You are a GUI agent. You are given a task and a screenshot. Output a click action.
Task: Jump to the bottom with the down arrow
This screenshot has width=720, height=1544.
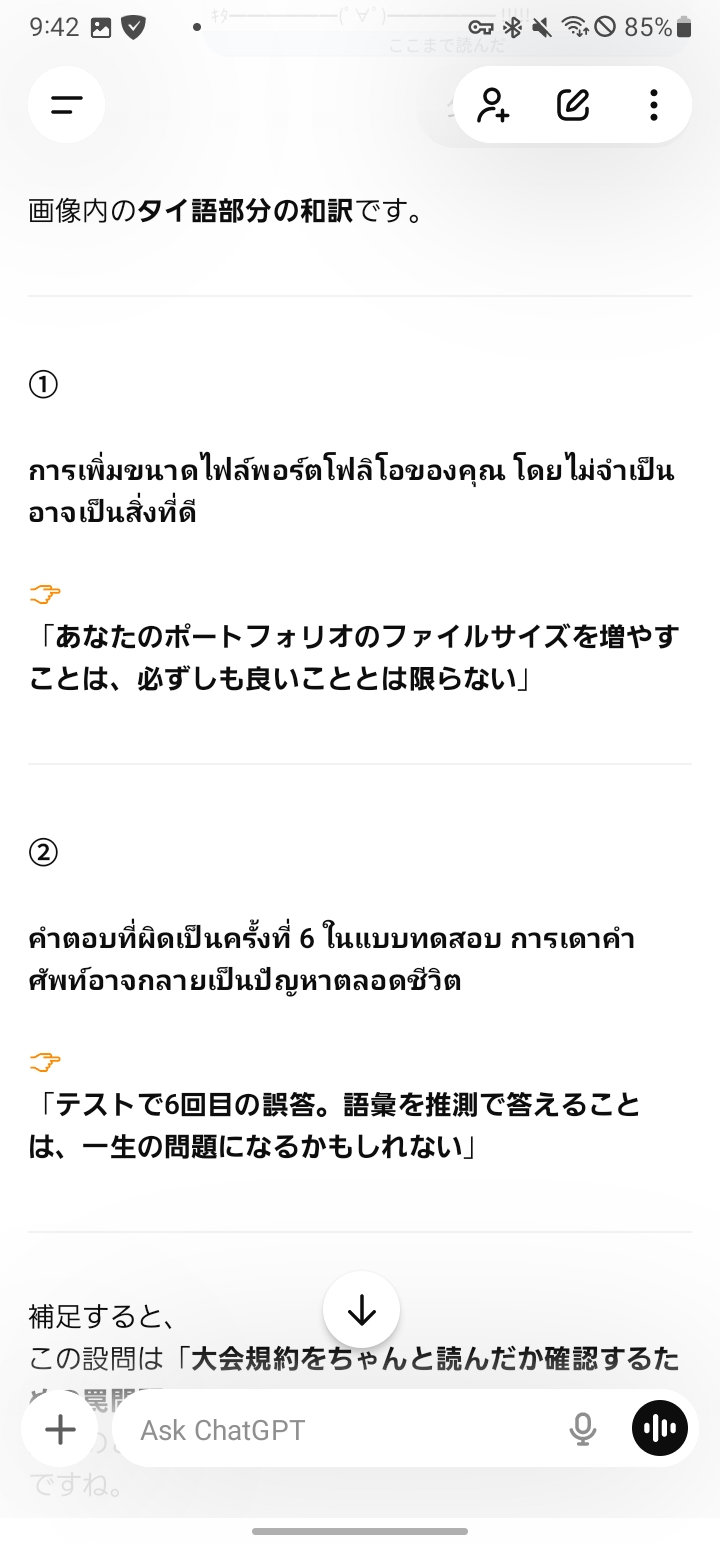361,1310
